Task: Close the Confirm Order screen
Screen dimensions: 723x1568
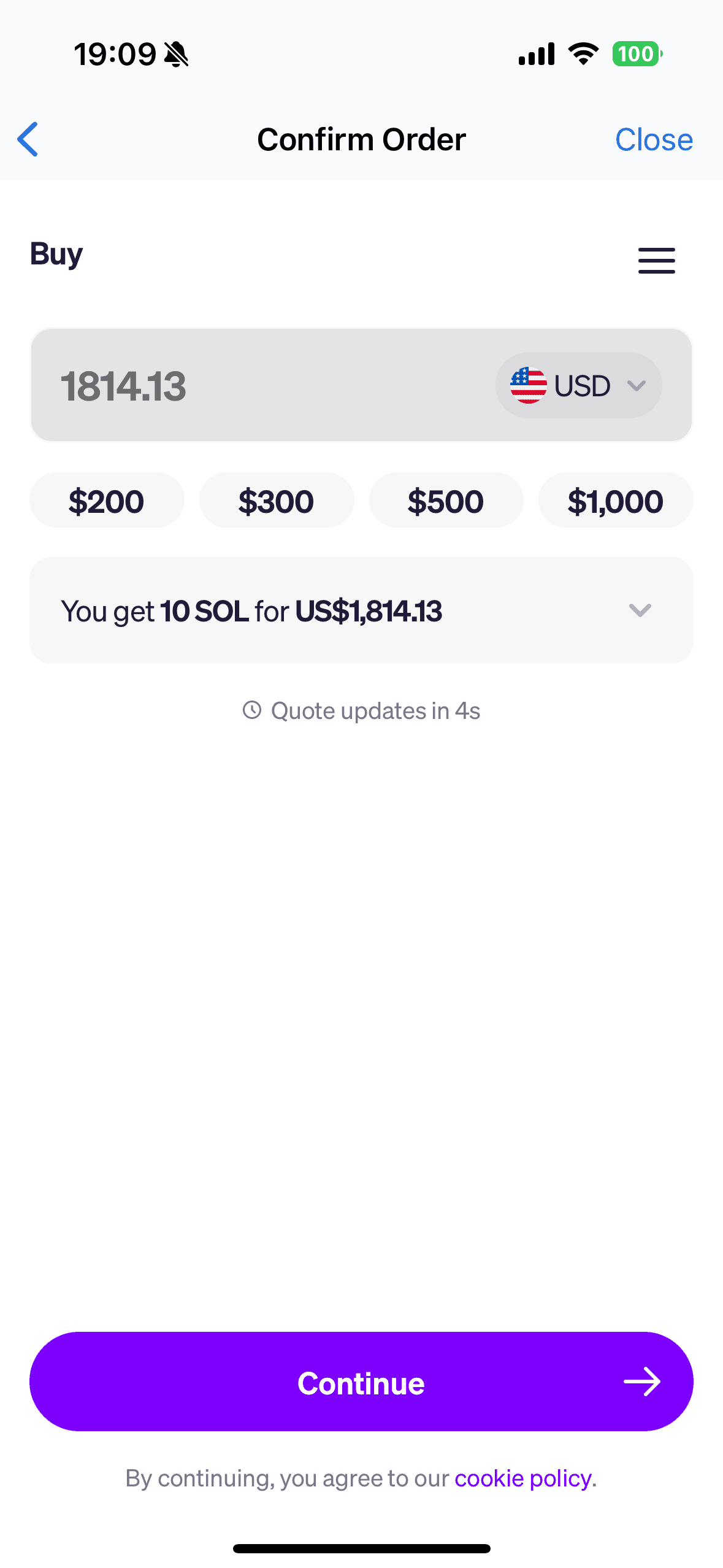Action: [653, 139]
